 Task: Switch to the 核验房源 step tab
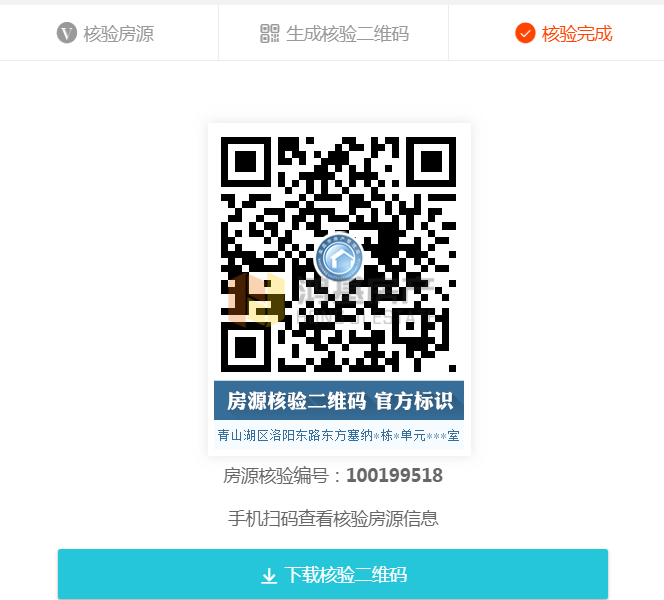point(106,34)
